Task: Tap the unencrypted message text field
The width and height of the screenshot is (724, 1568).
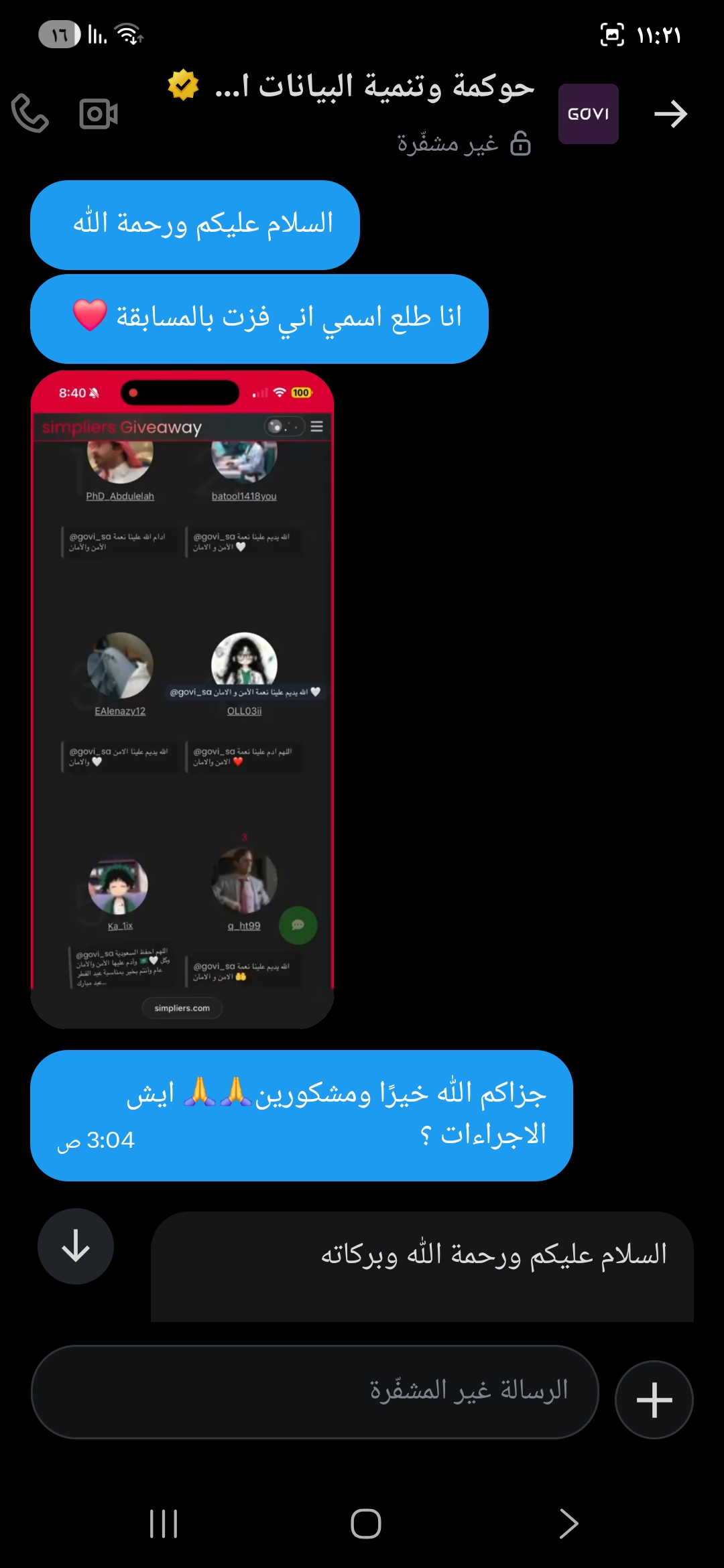Action: click(315, 1391)
